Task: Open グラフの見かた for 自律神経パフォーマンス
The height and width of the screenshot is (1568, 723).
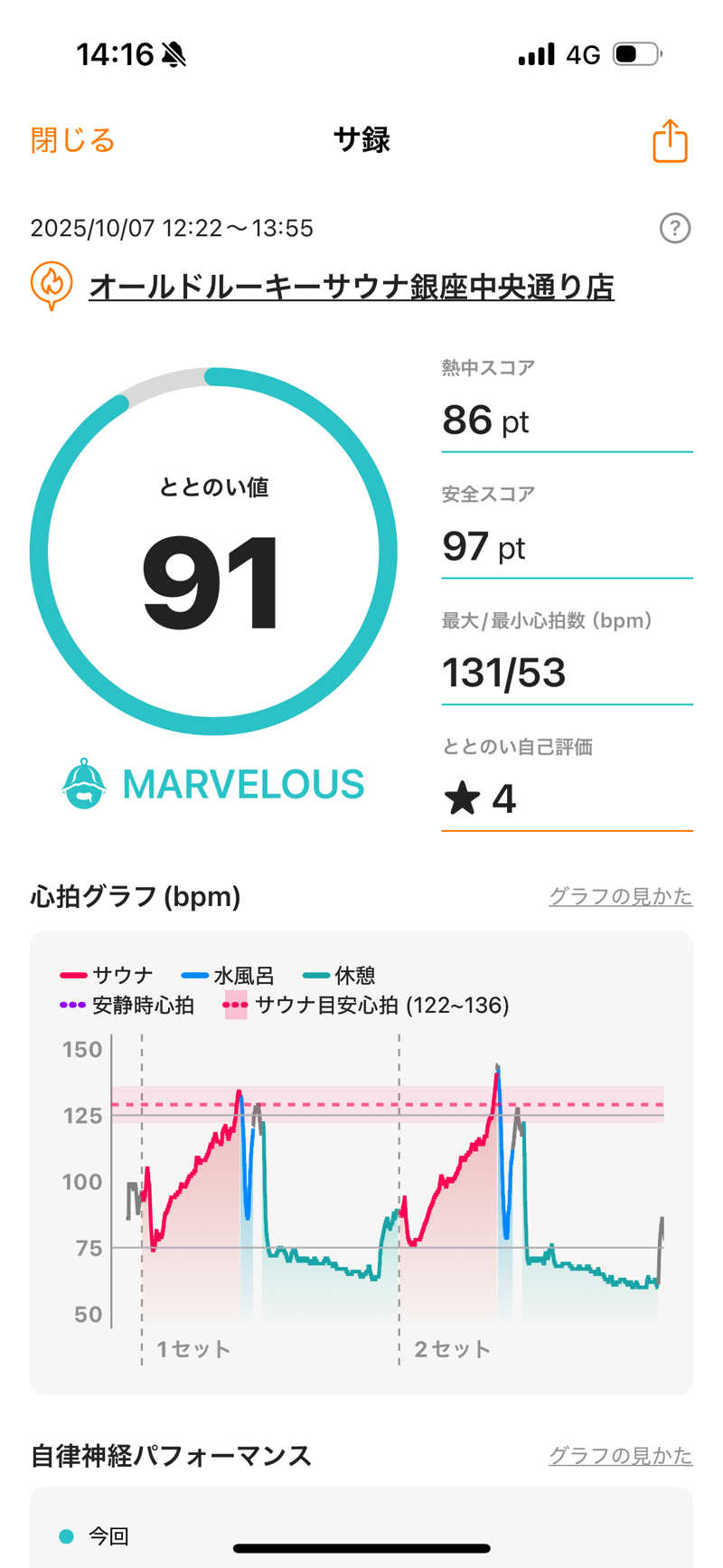Action: coord(620,1455)
